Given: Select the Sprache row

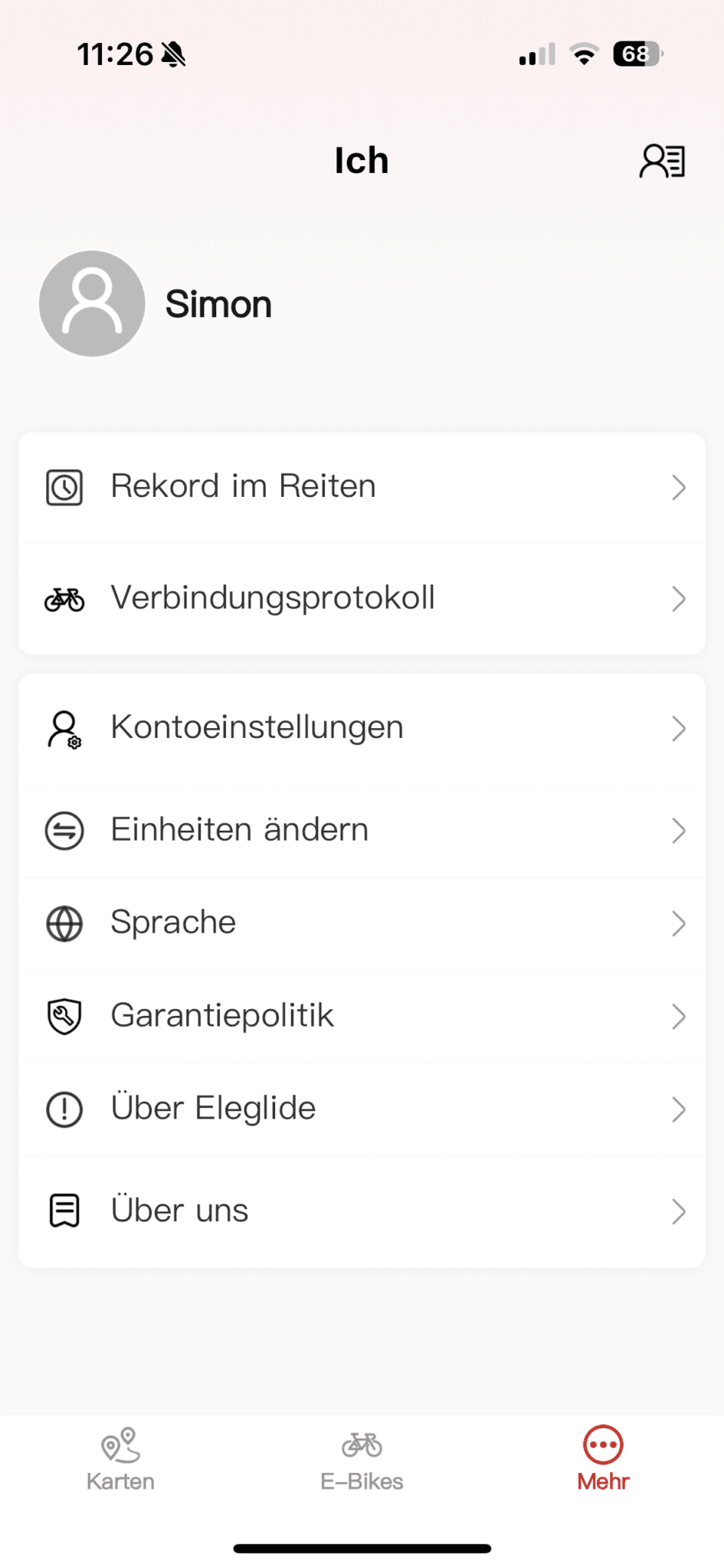Looking at the screenshot, I should point(362,924).
